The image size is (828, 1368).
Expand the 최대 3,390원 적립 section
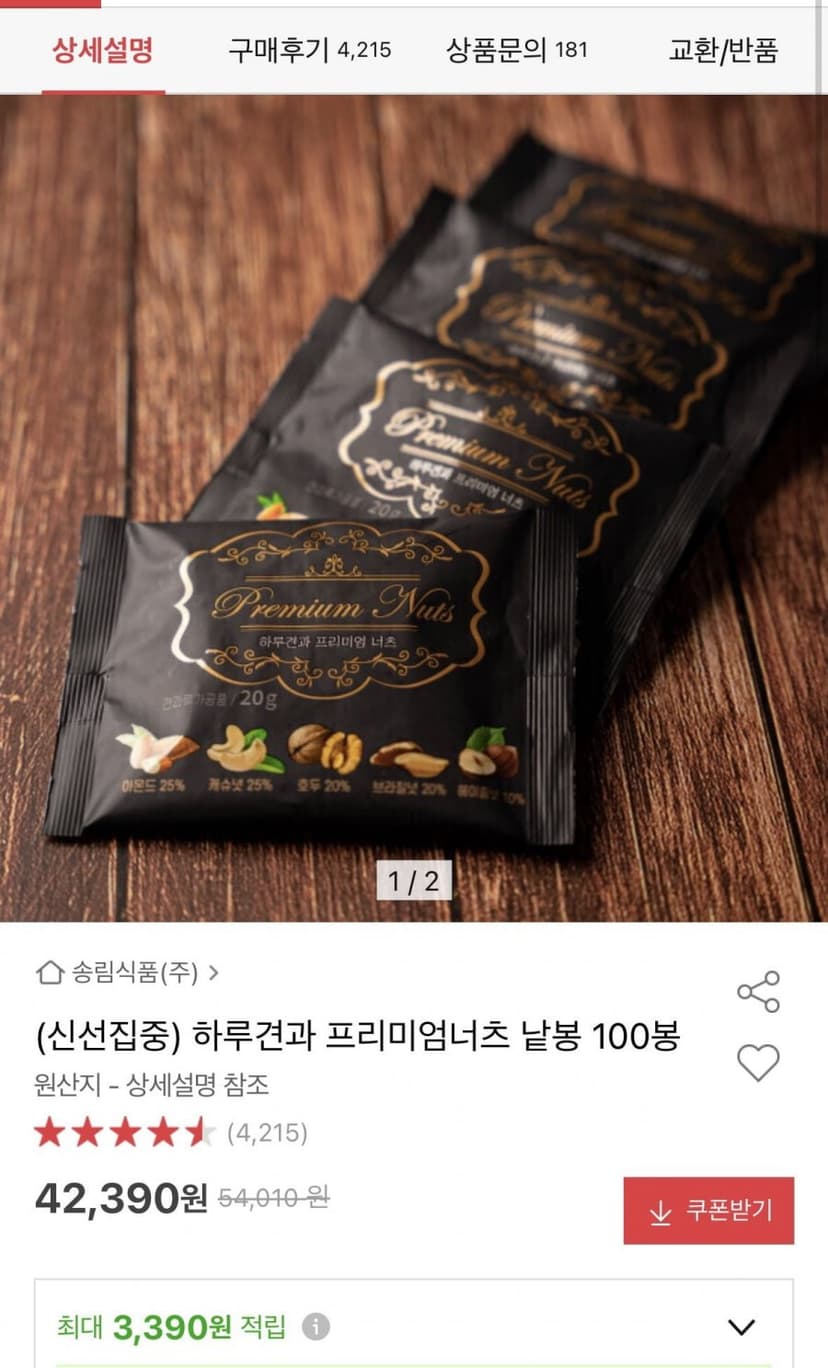pyautogui.click(x=414, y=1326)
